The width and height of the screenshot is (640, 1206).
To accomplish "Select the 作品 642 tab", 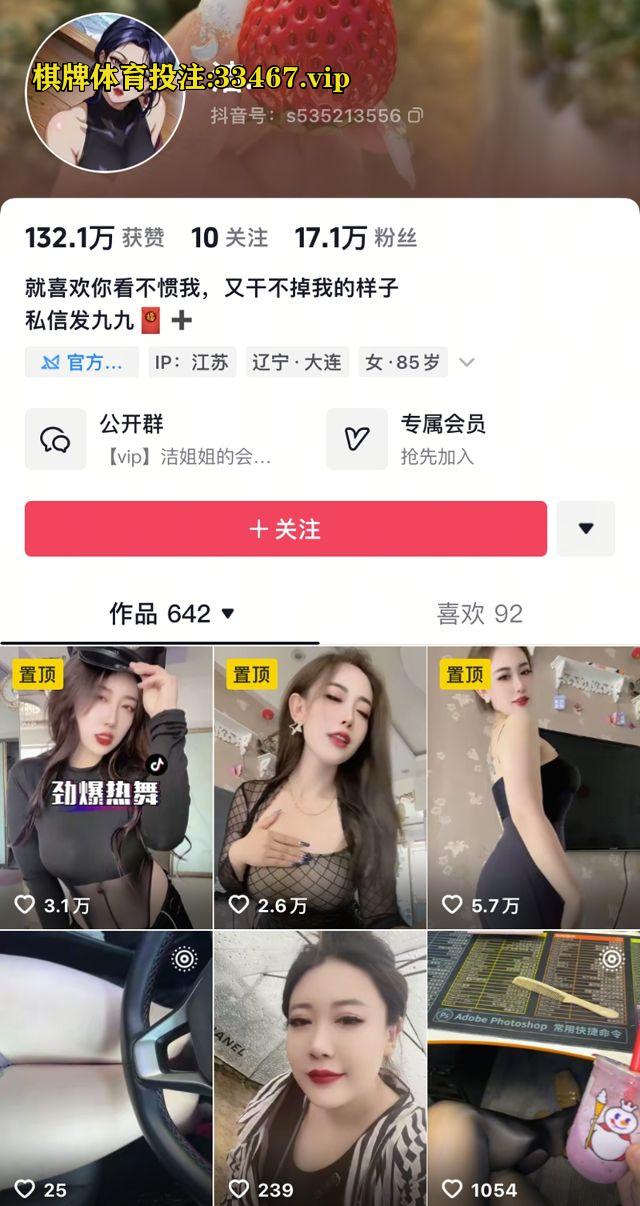I will 171,613.
